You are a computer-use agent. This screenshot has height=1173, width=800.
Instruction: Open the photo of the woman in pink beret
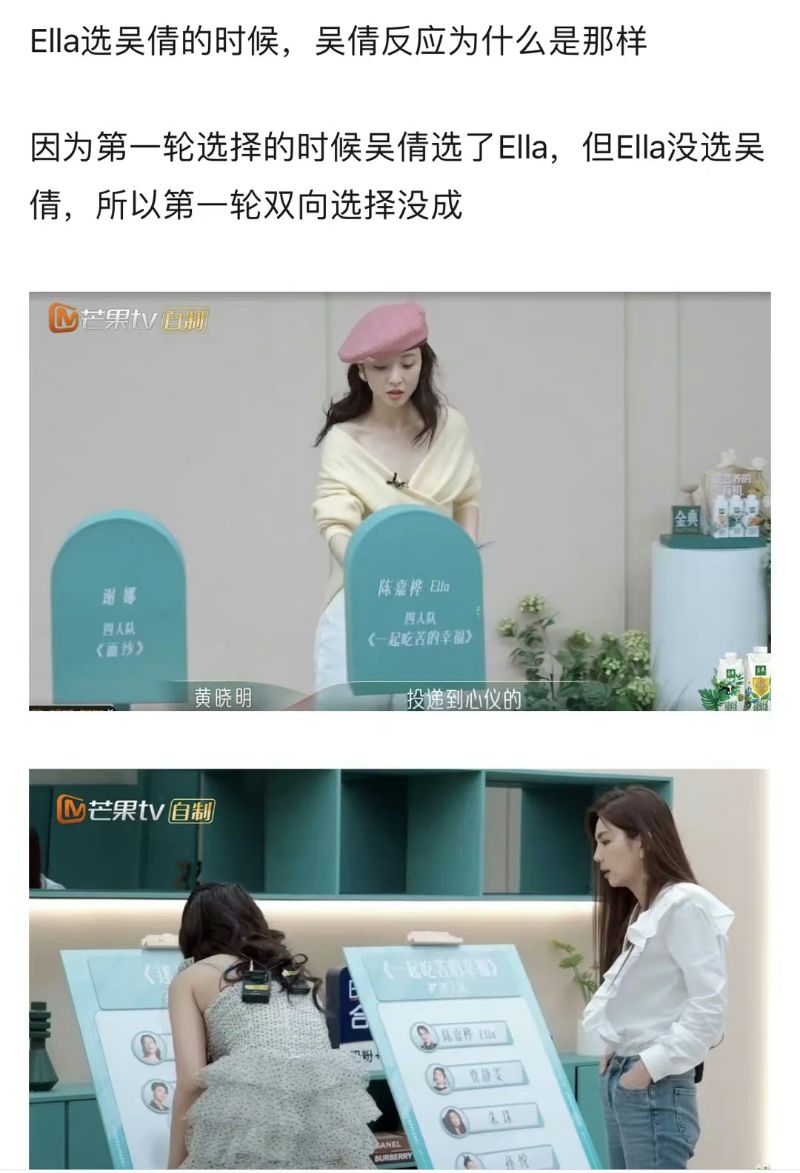click(x=399, y=501)
